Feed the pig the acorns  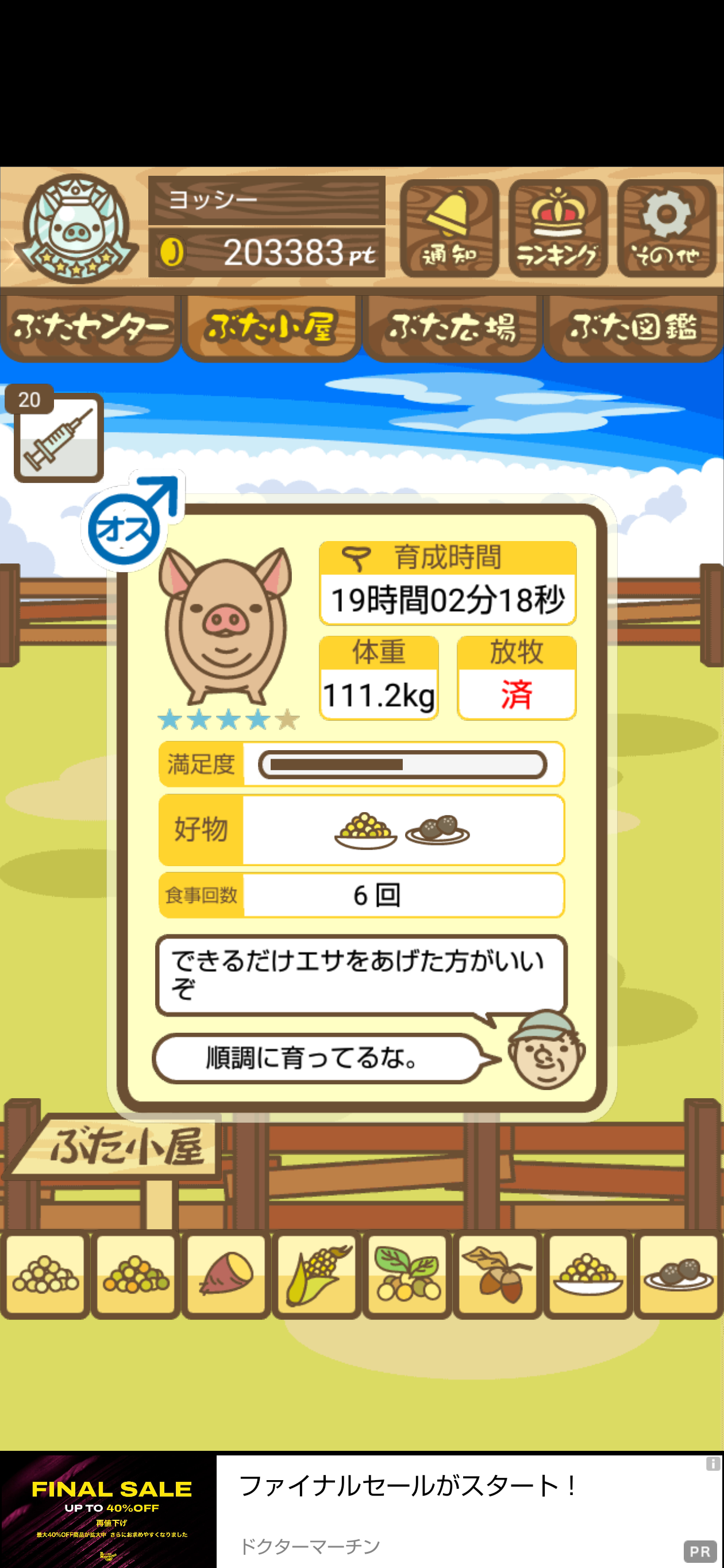(498, 1274)
